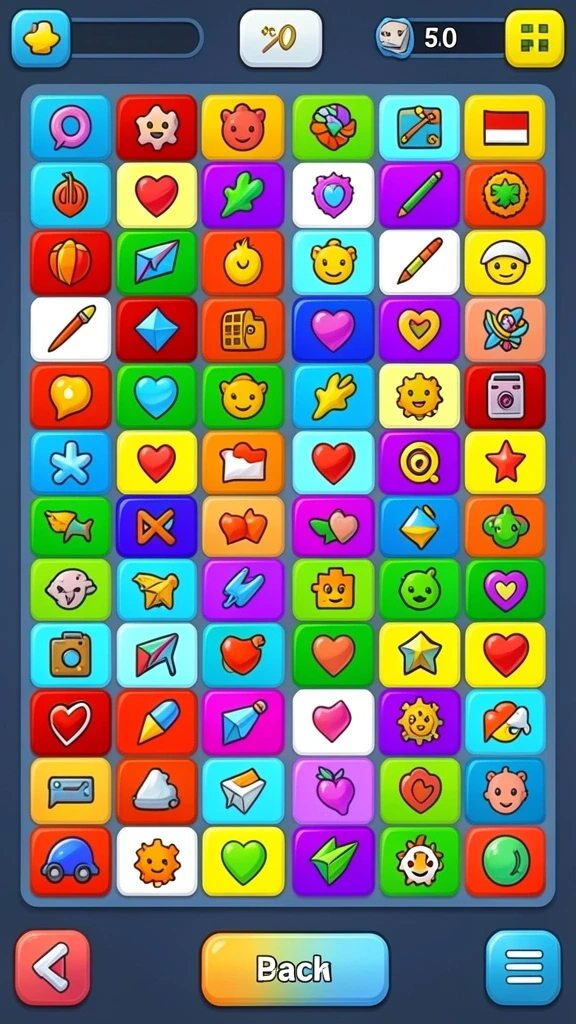Pick the blue diamond on red tile
The image size is (576, 1024).
(157, 330)
